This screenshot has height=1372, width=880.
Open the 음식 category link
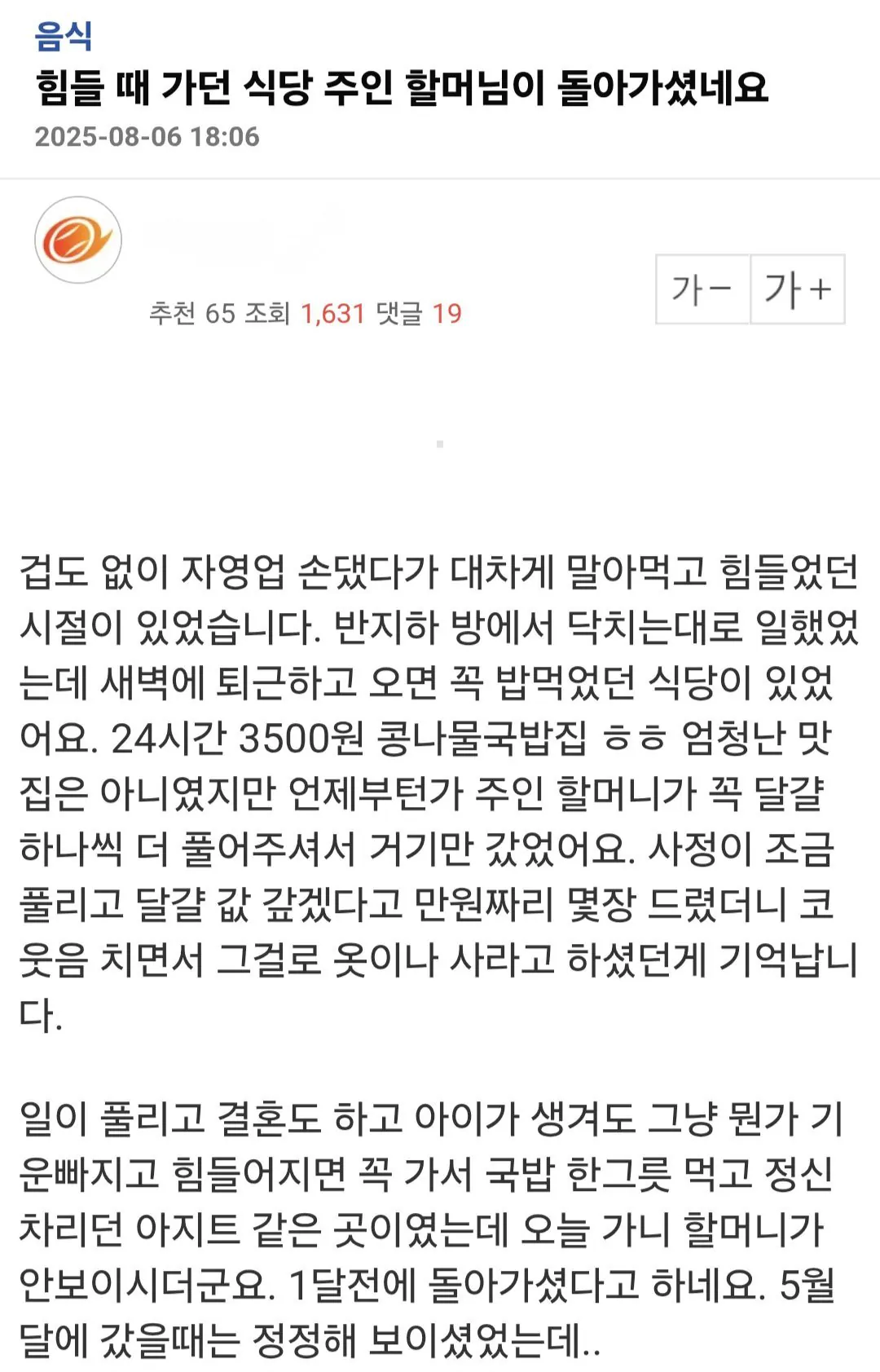point(64,35)
